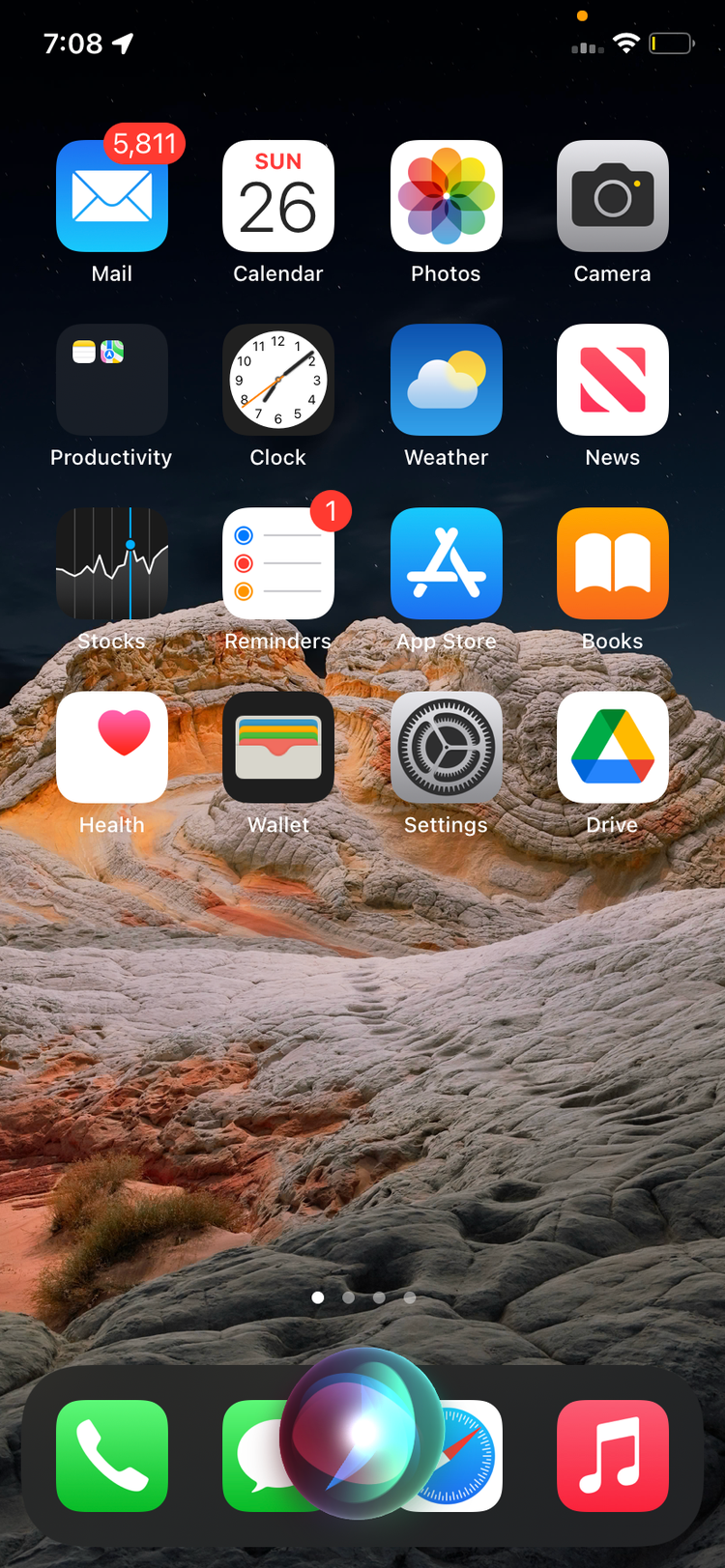Screen dimensions: 725x1568
Task: Launch the Calendar showing Sunday 26
Action: click(x=278, y=195)
